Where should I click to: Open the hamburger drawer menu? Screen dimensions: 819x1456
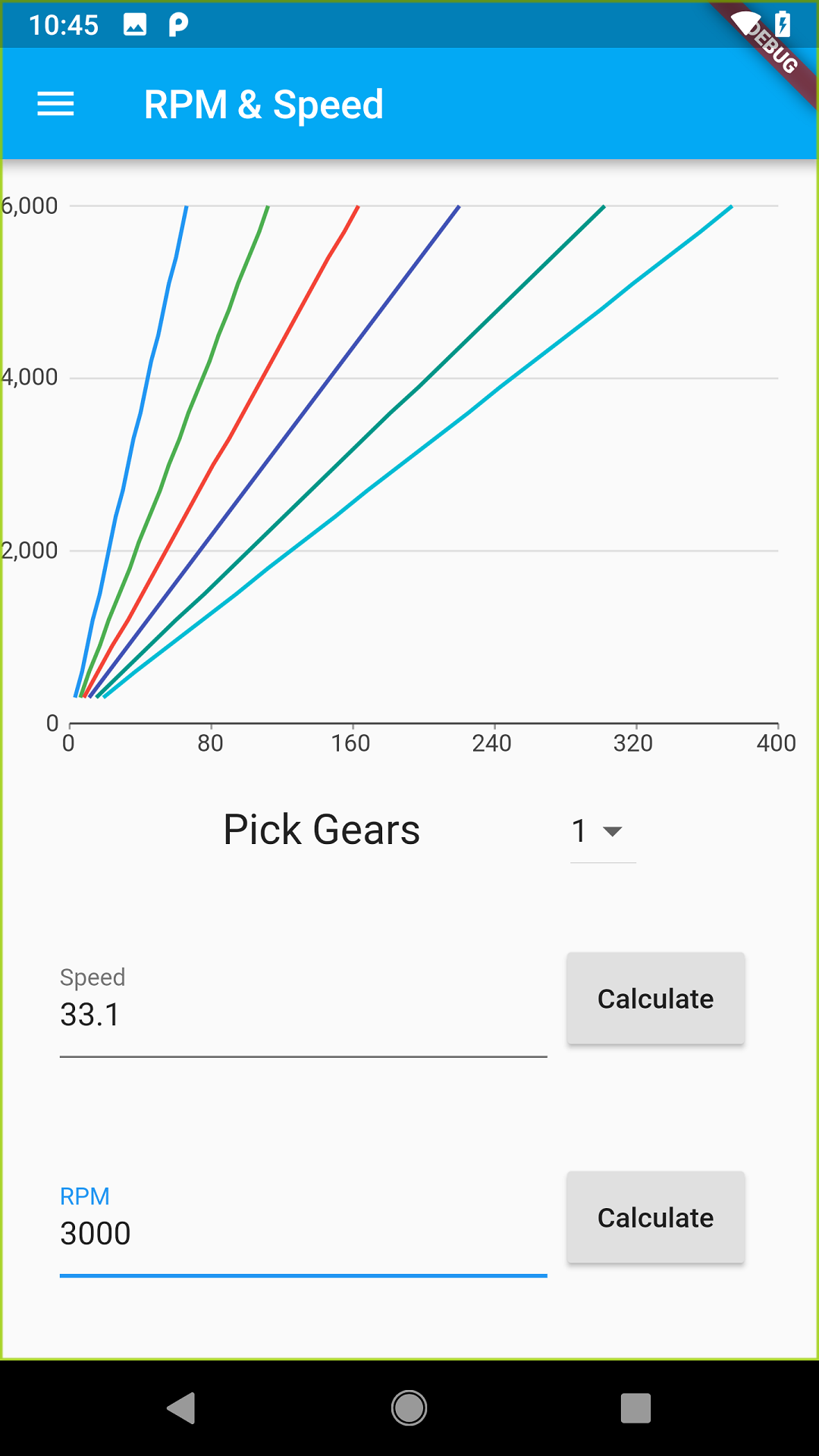[x=55, y=104]
